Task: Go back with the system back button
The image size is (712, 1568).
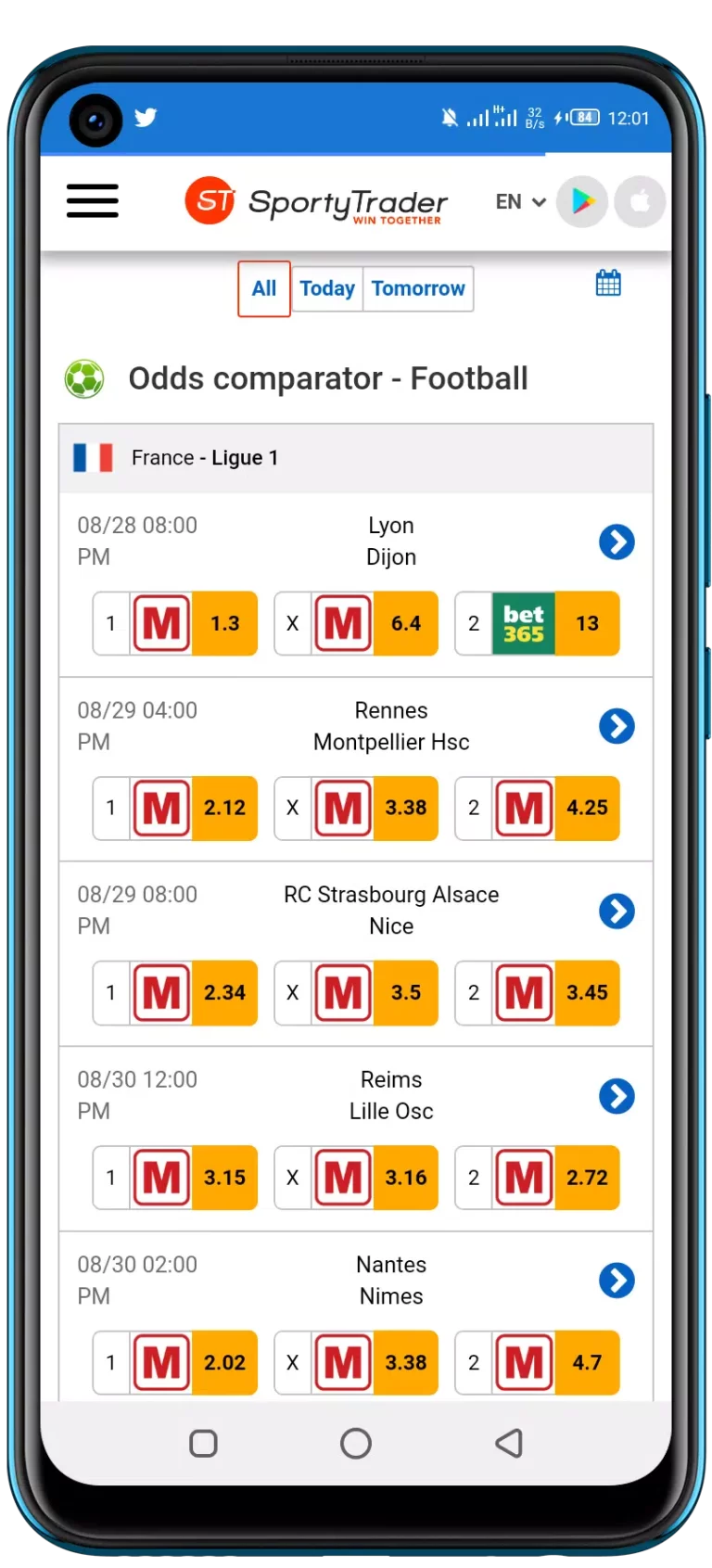Action: [509, 1443]
